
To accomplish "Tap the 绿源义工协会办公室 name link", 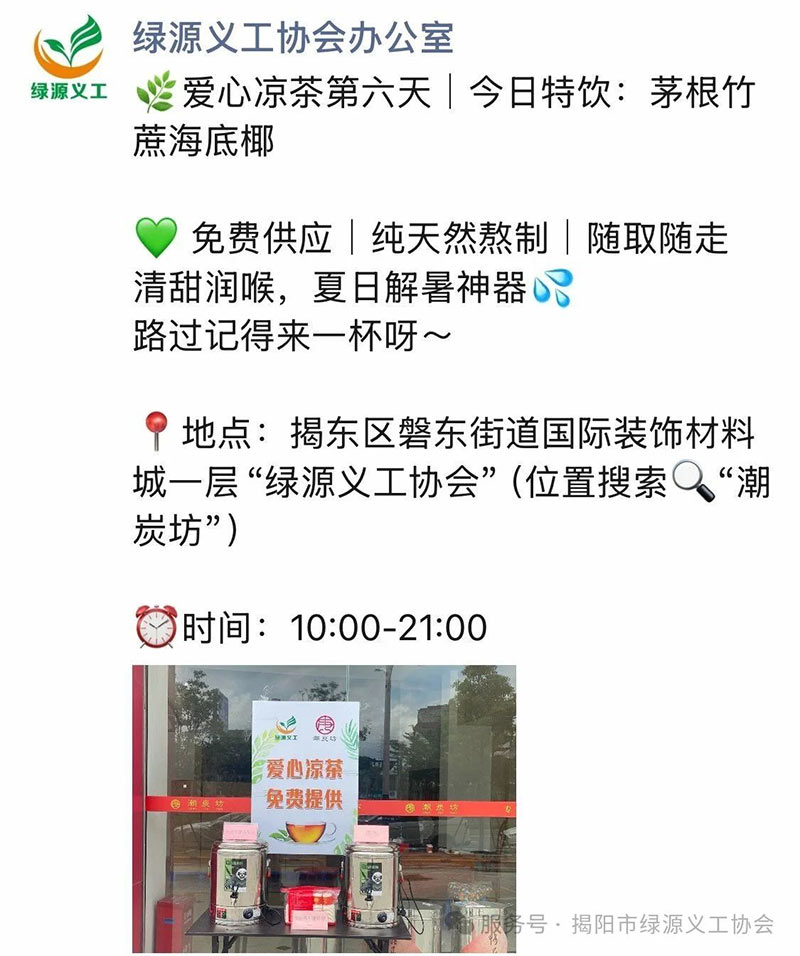I will pos(293,39).
